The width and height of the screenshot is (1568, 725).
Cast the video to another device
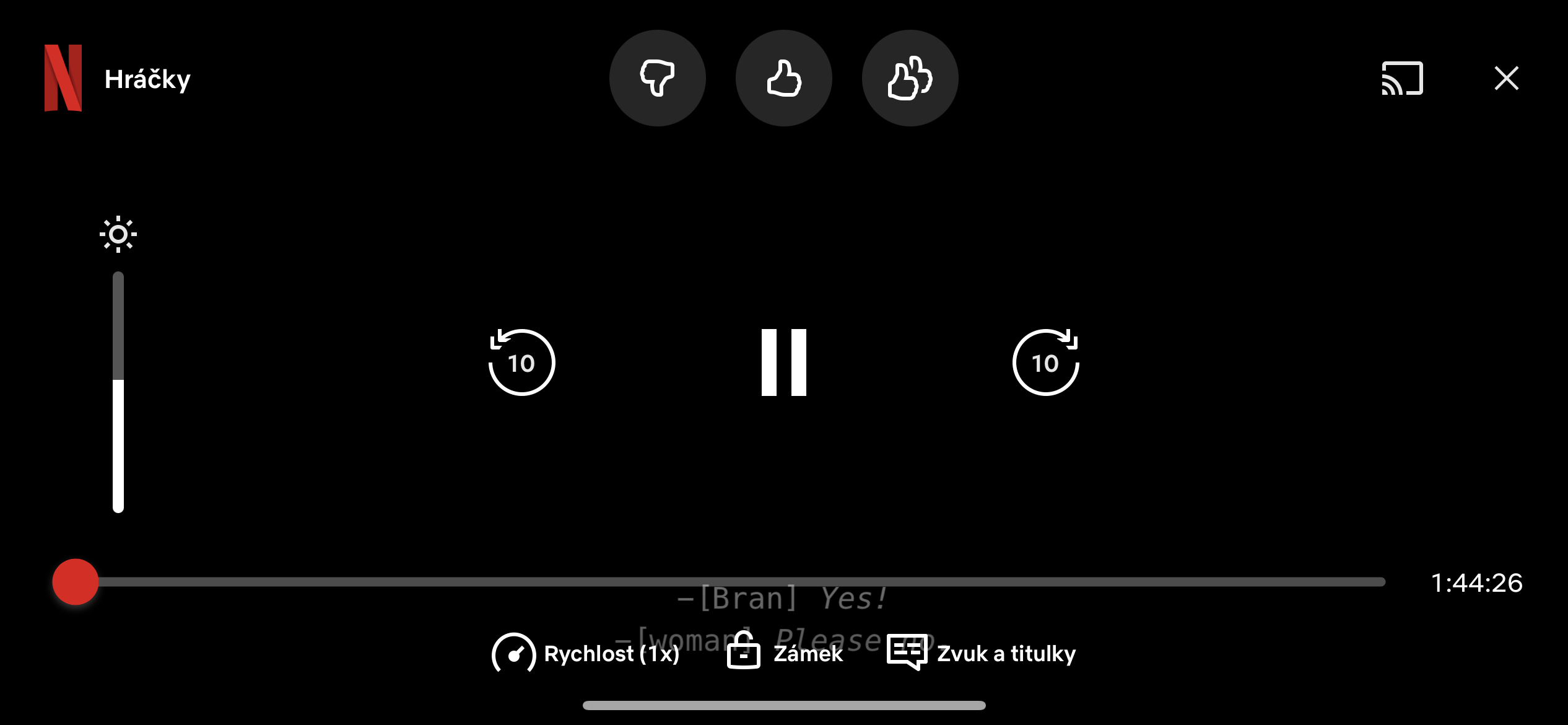pyautogui.click(x=1402, y=78)
